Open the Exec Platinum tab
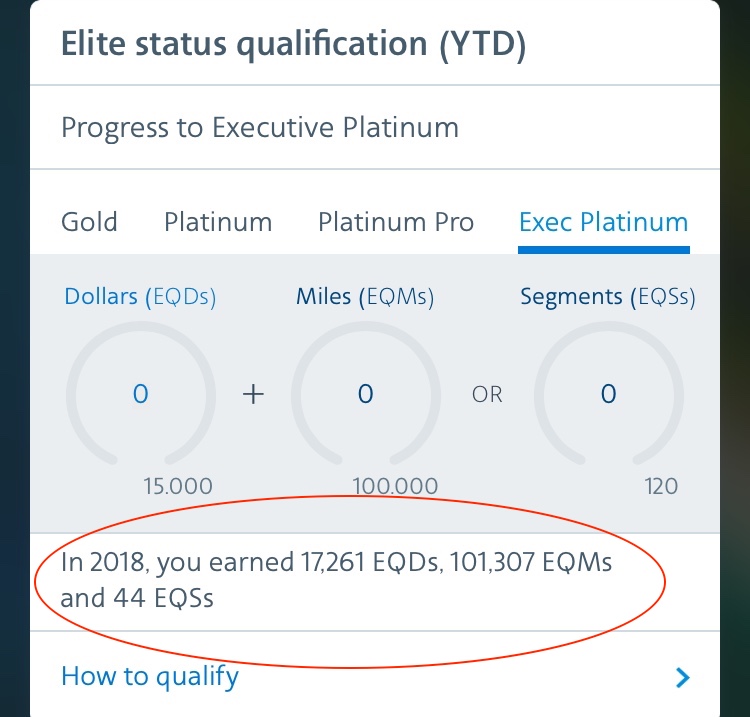 (603, 222)
